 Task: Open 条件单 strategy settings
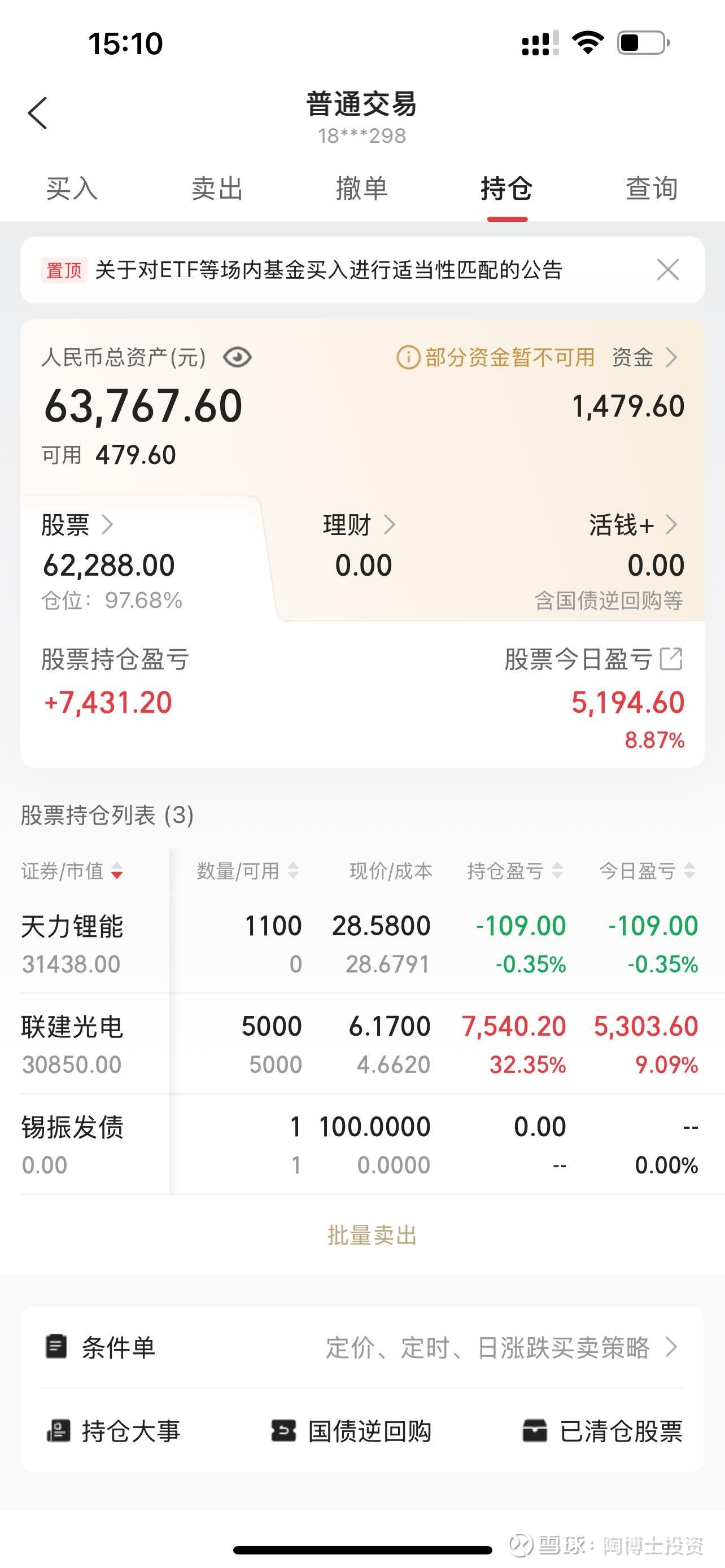coord(362,1347)
